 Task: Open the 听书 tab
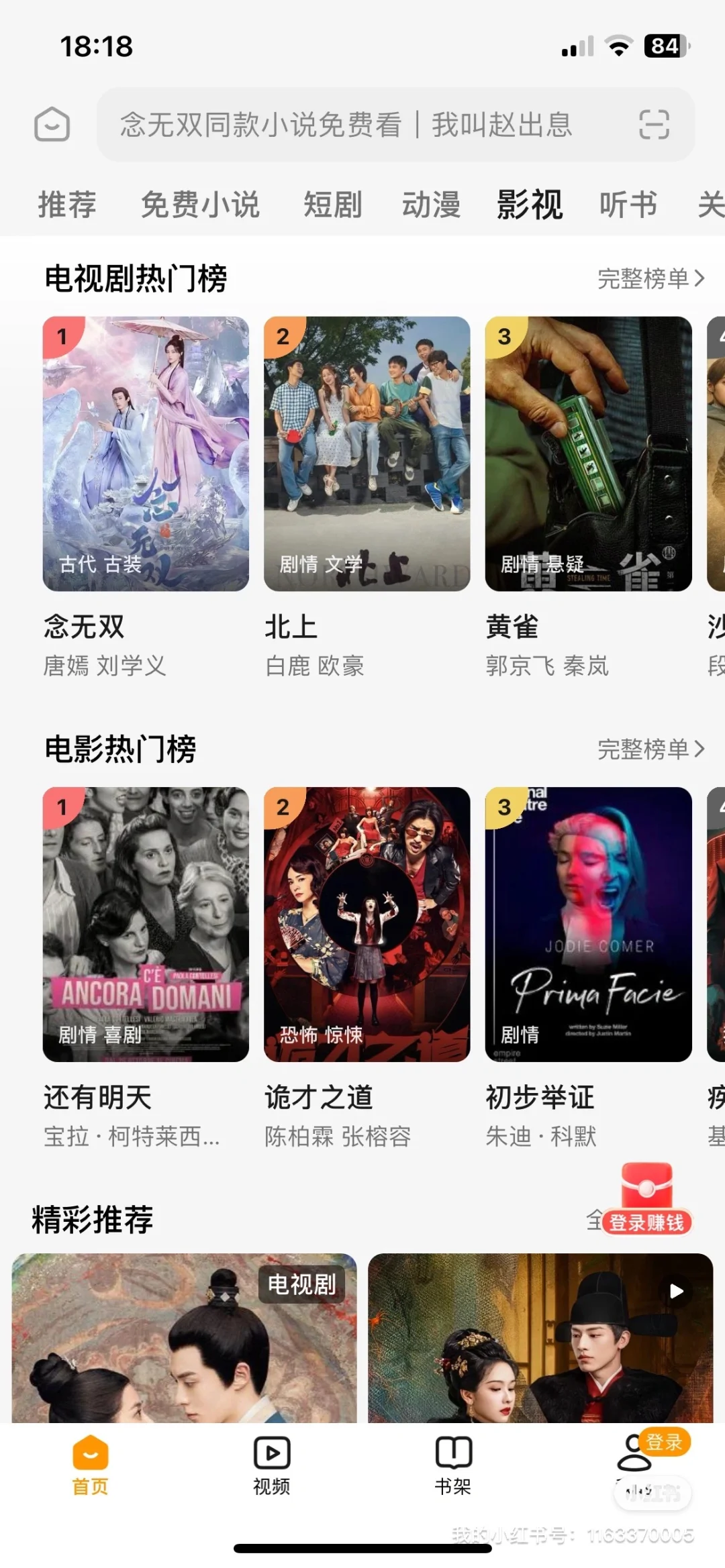point(628,205)
